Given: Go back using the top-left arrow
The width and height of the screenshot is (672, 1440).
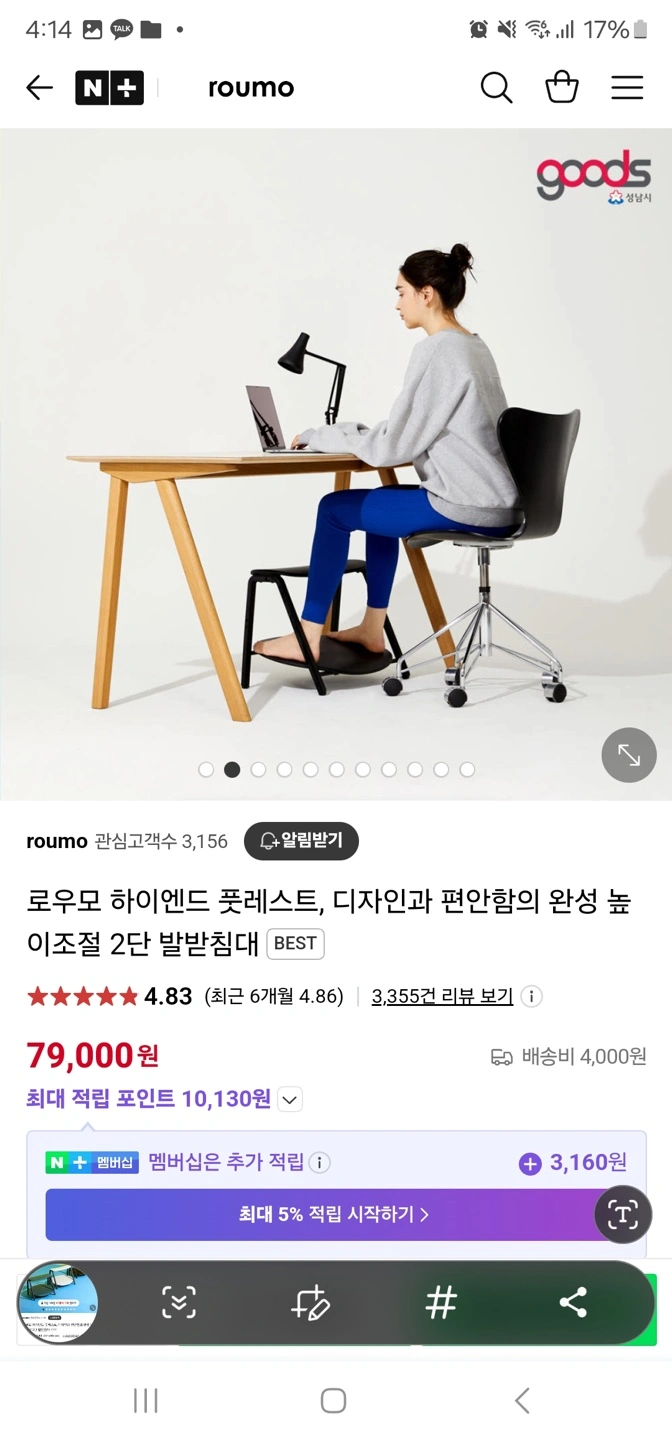Looking at the screenshot, I should coord(39,88).
